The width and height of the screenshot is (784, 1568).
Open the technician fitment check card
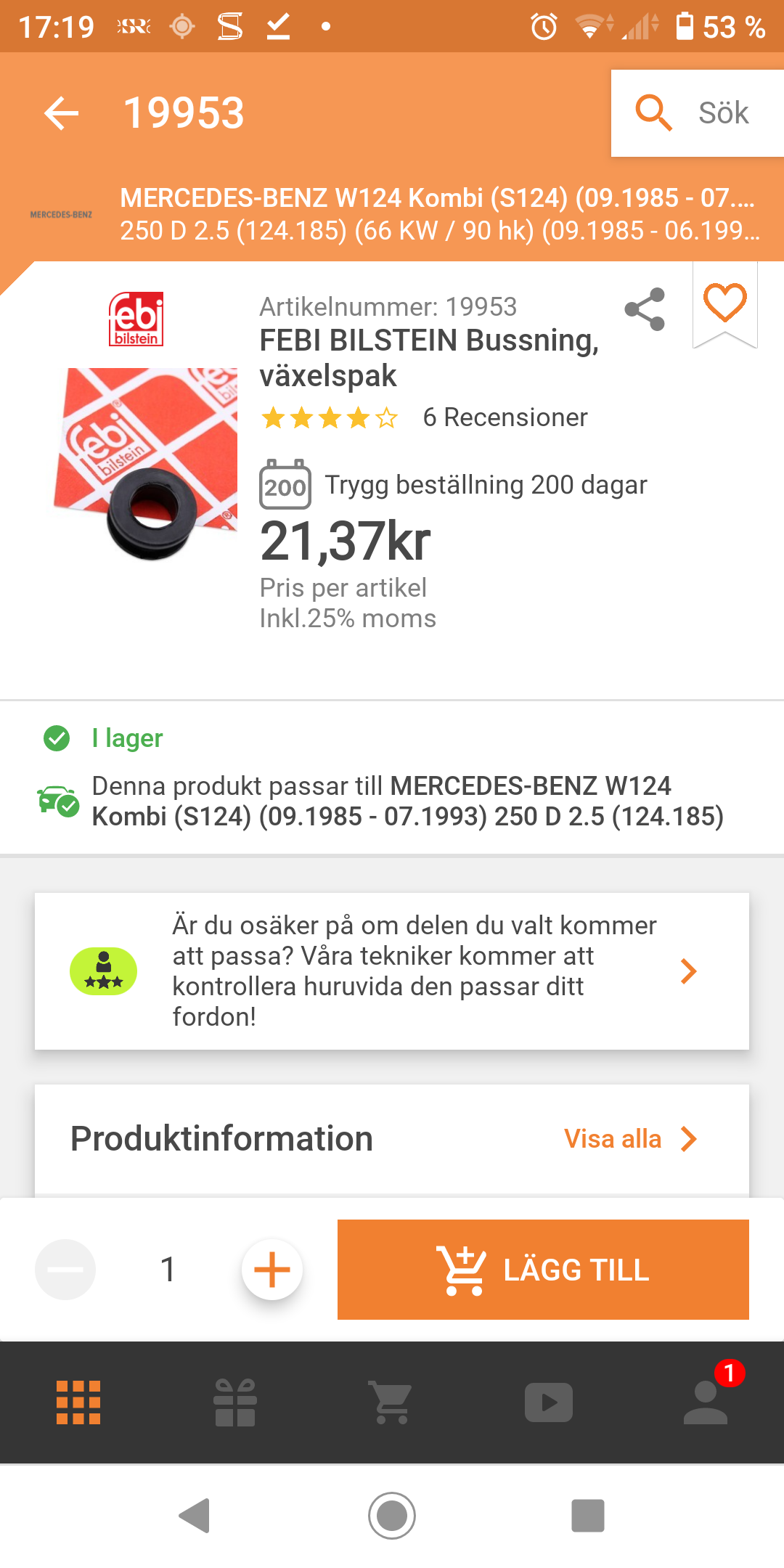tap(392, 971)
